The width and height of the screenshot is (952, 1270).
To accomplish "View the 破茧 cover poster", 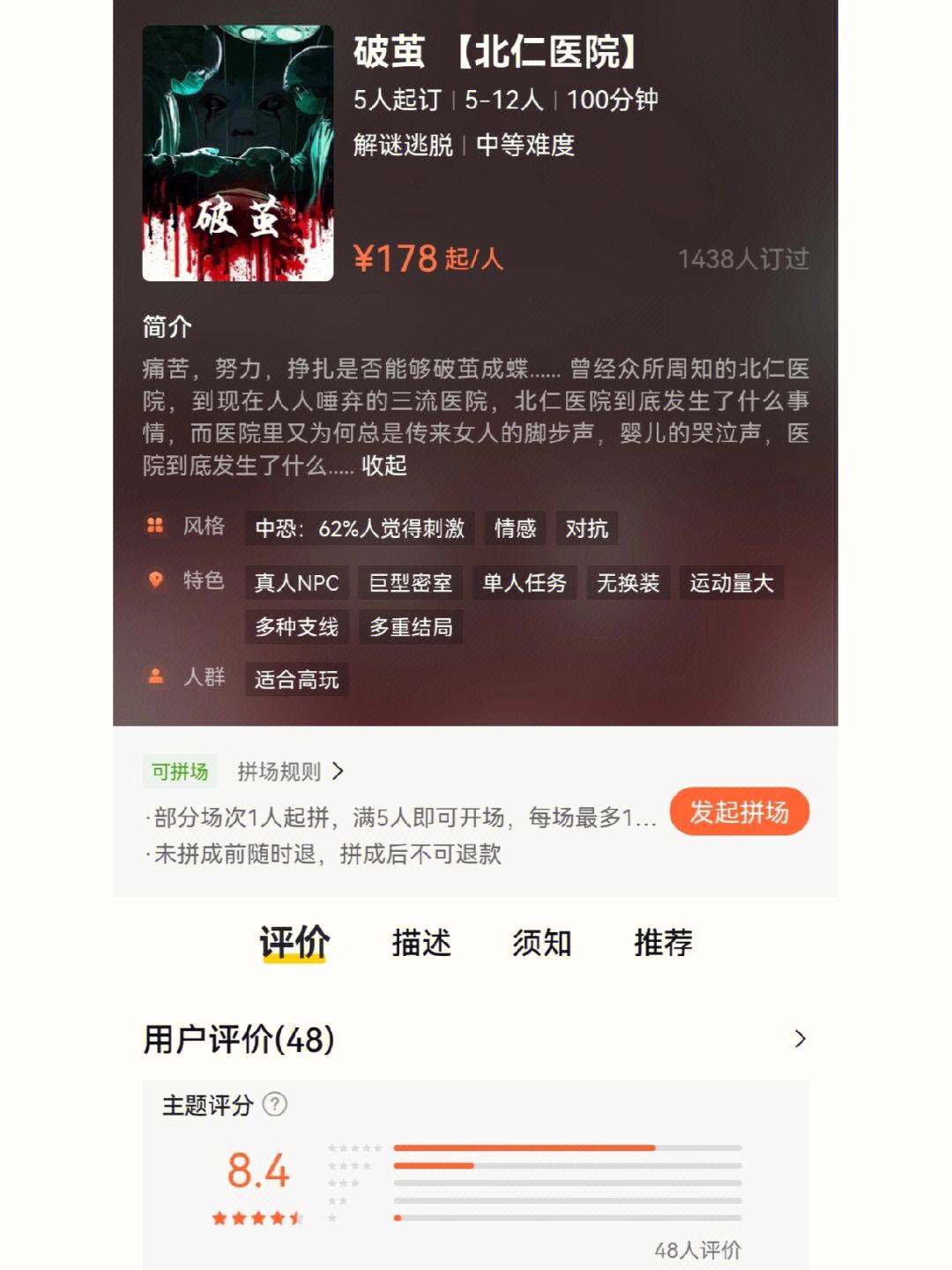I will [x=238, y=153].
